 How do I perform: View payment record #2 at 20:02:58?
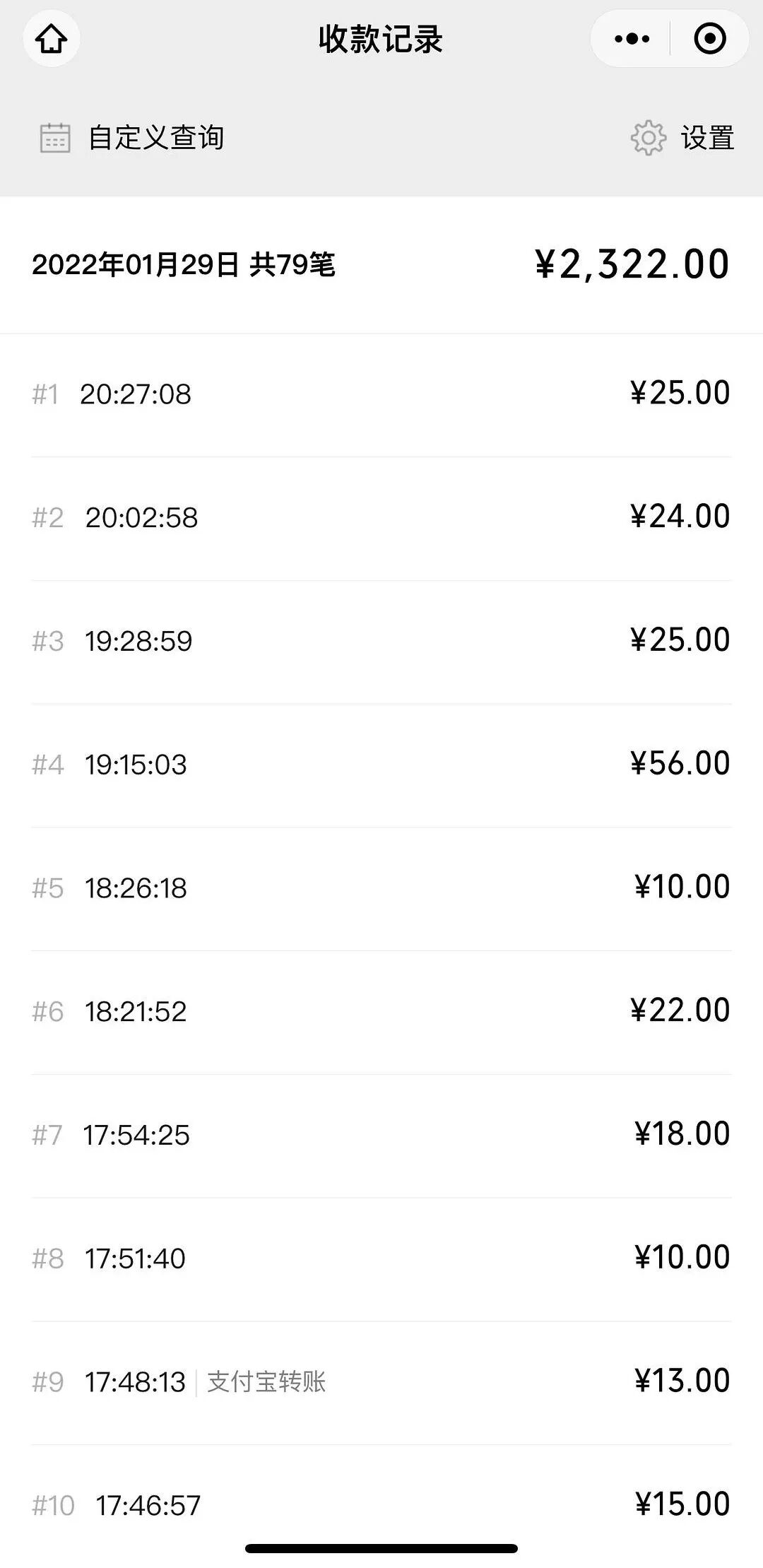381,517
